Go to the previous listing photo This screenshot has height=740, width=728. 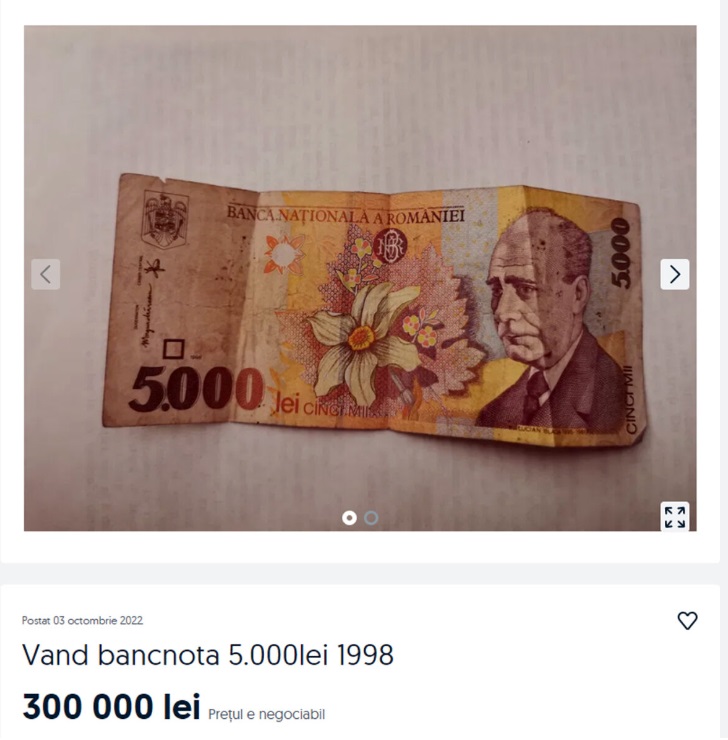[x=45, y=274]
